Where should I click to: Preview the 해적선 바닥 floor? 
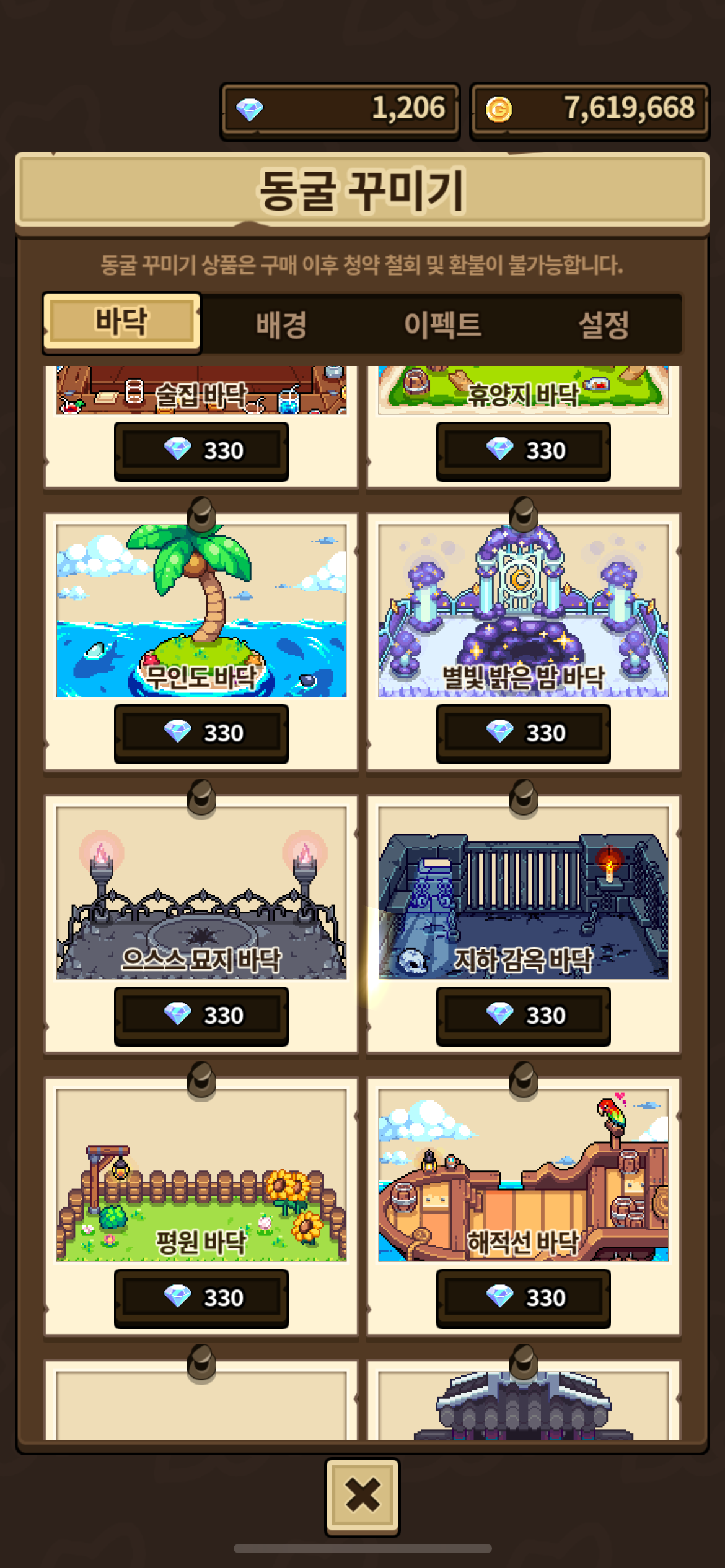point(523,1175)
